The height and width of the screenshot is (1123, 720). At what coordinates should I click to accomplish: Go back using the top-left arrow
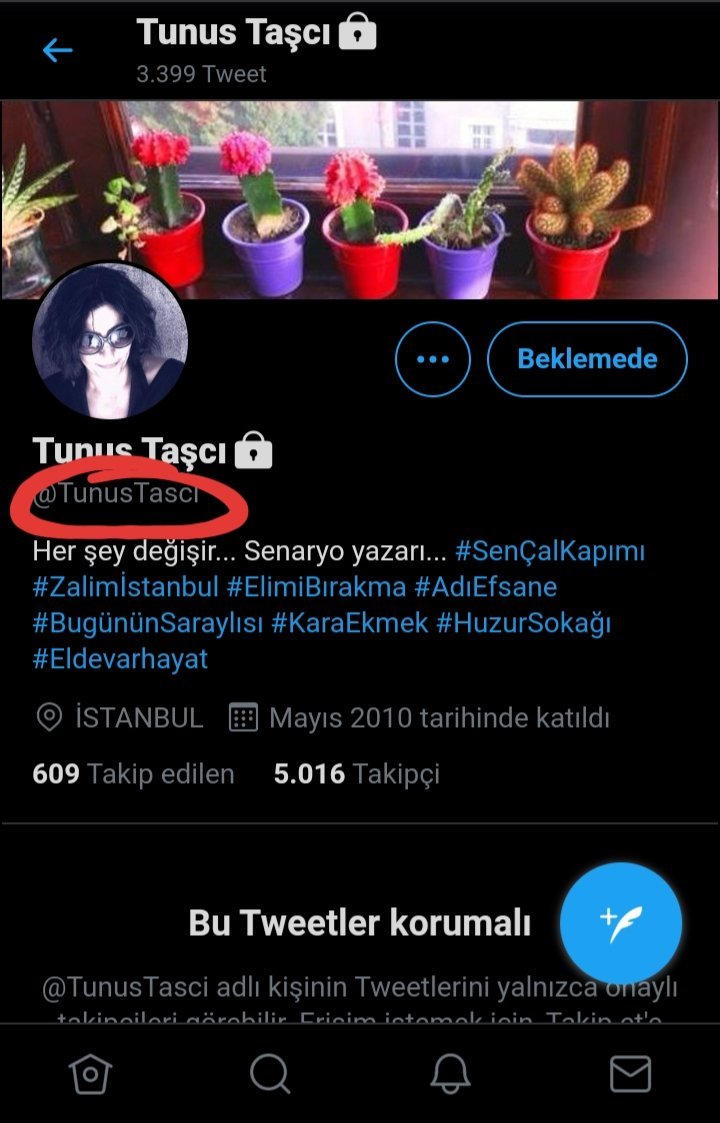57,51
